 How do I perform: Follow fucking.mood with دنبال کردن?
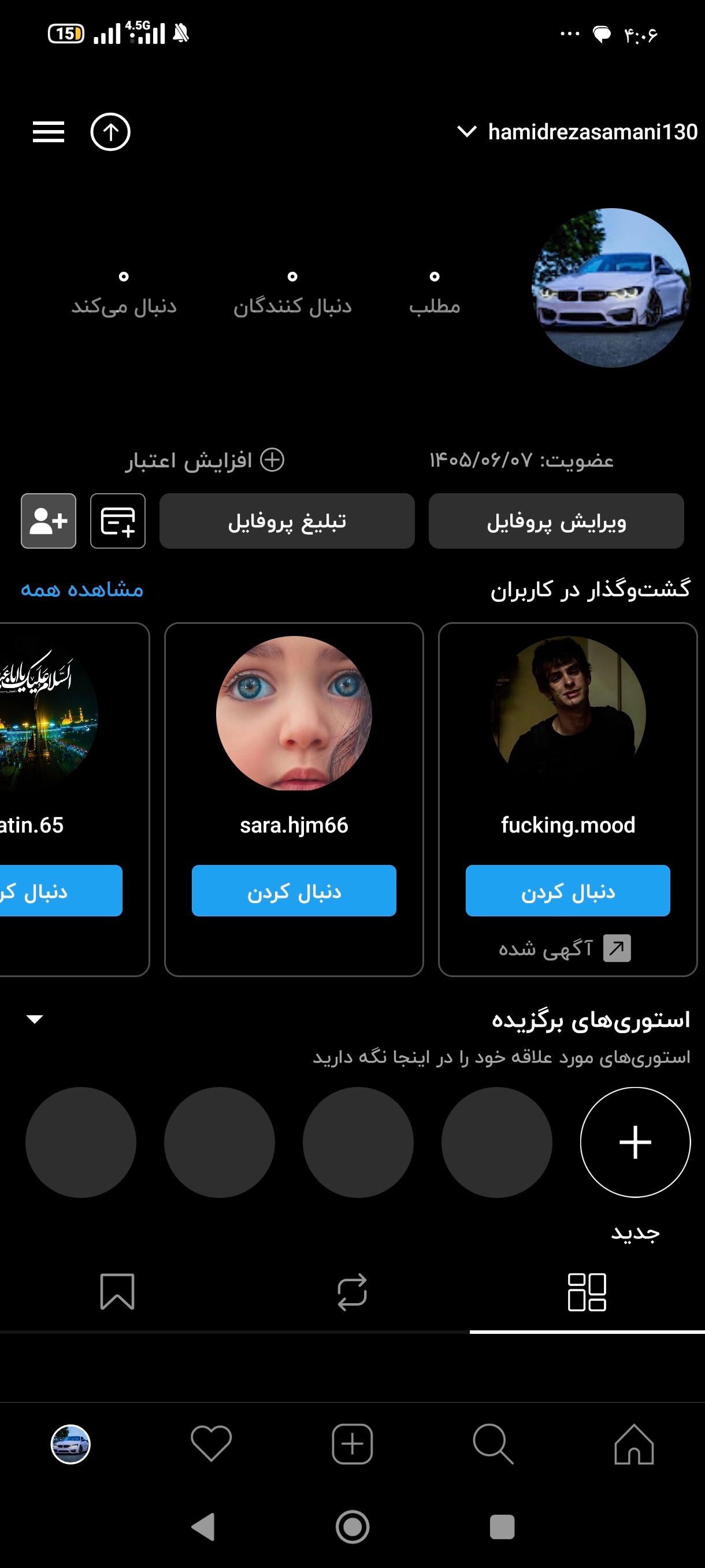[567, 890]
